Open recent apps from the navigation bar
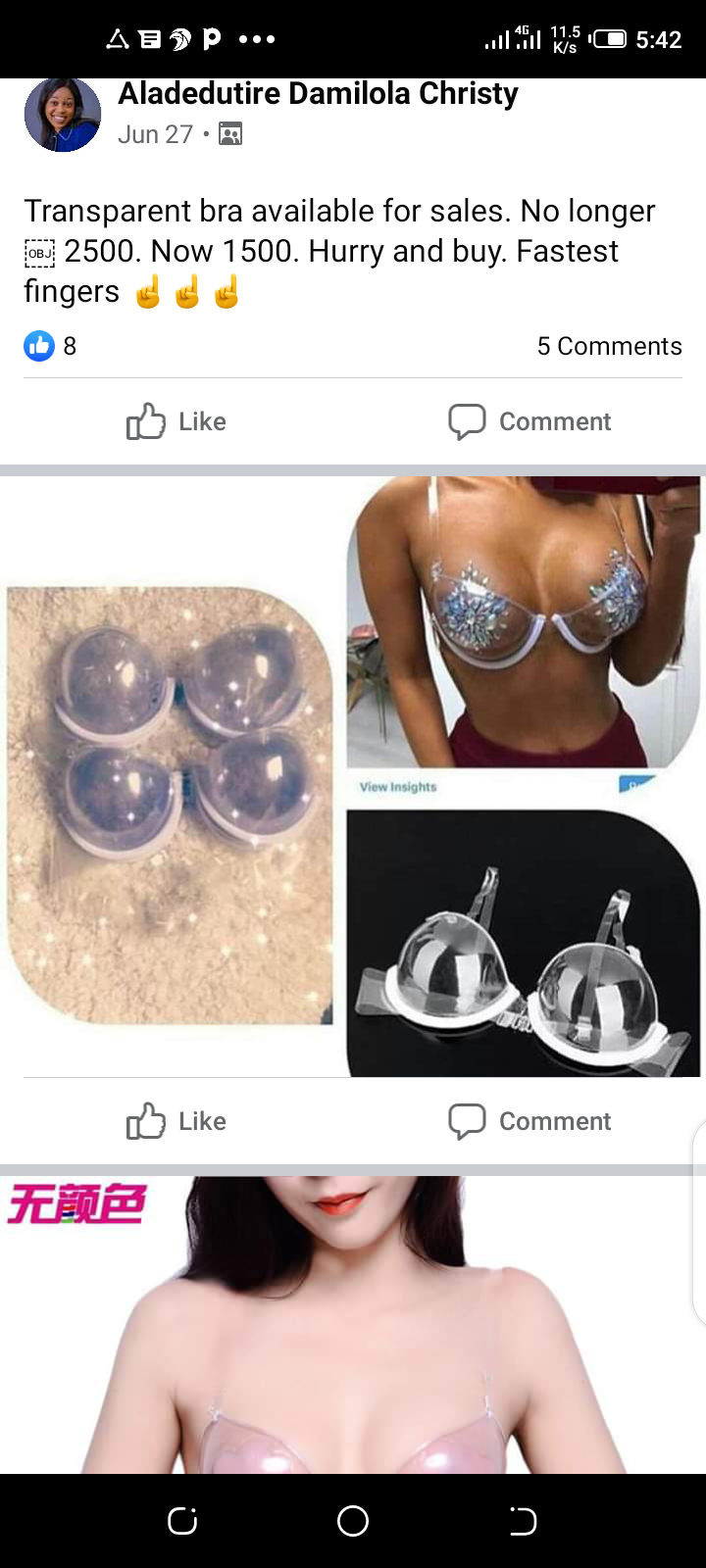 pyautogui.click(x=183, y=1521)
